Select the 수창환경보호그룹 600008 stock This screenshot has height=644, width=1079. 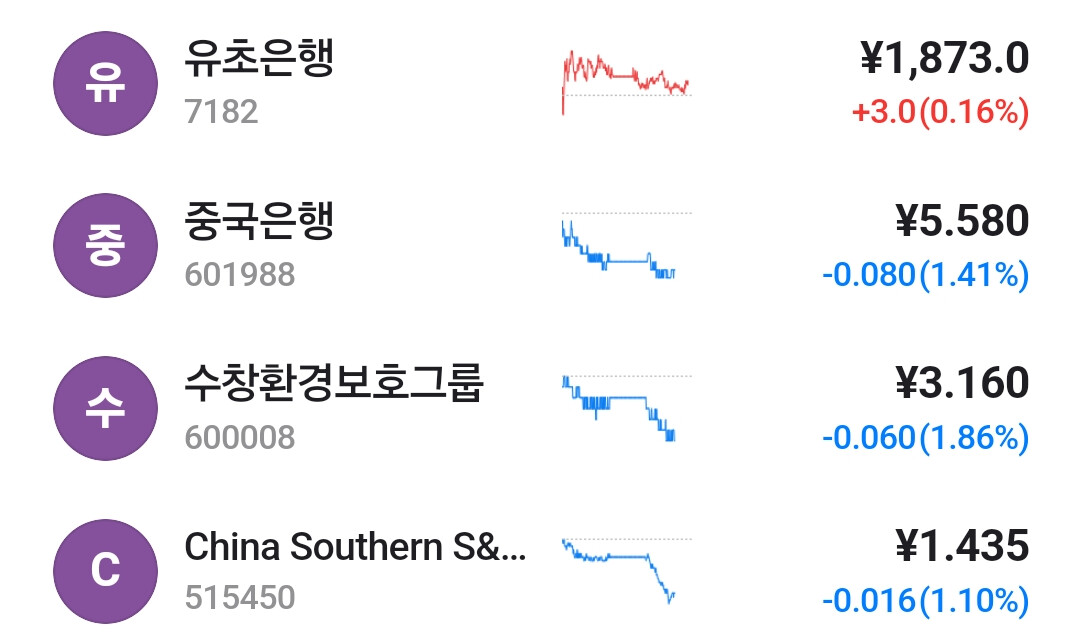click(540, 408)
